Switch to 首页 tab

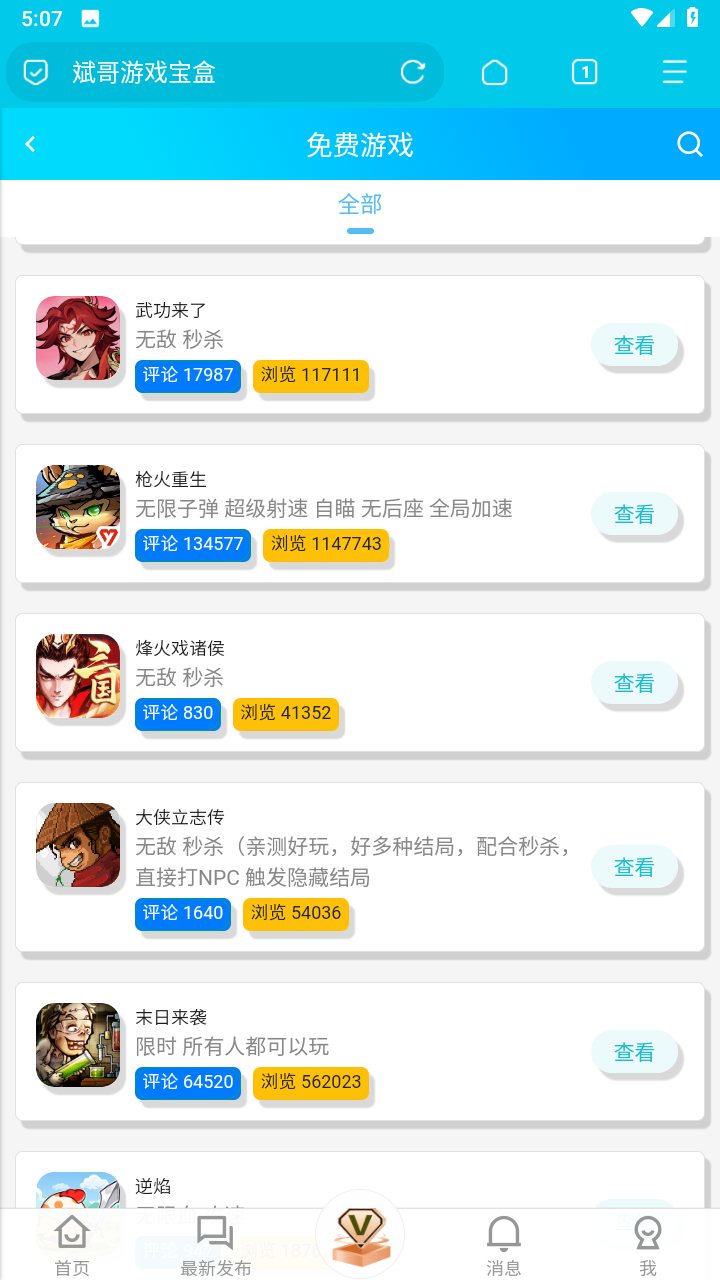point(72,1245)
